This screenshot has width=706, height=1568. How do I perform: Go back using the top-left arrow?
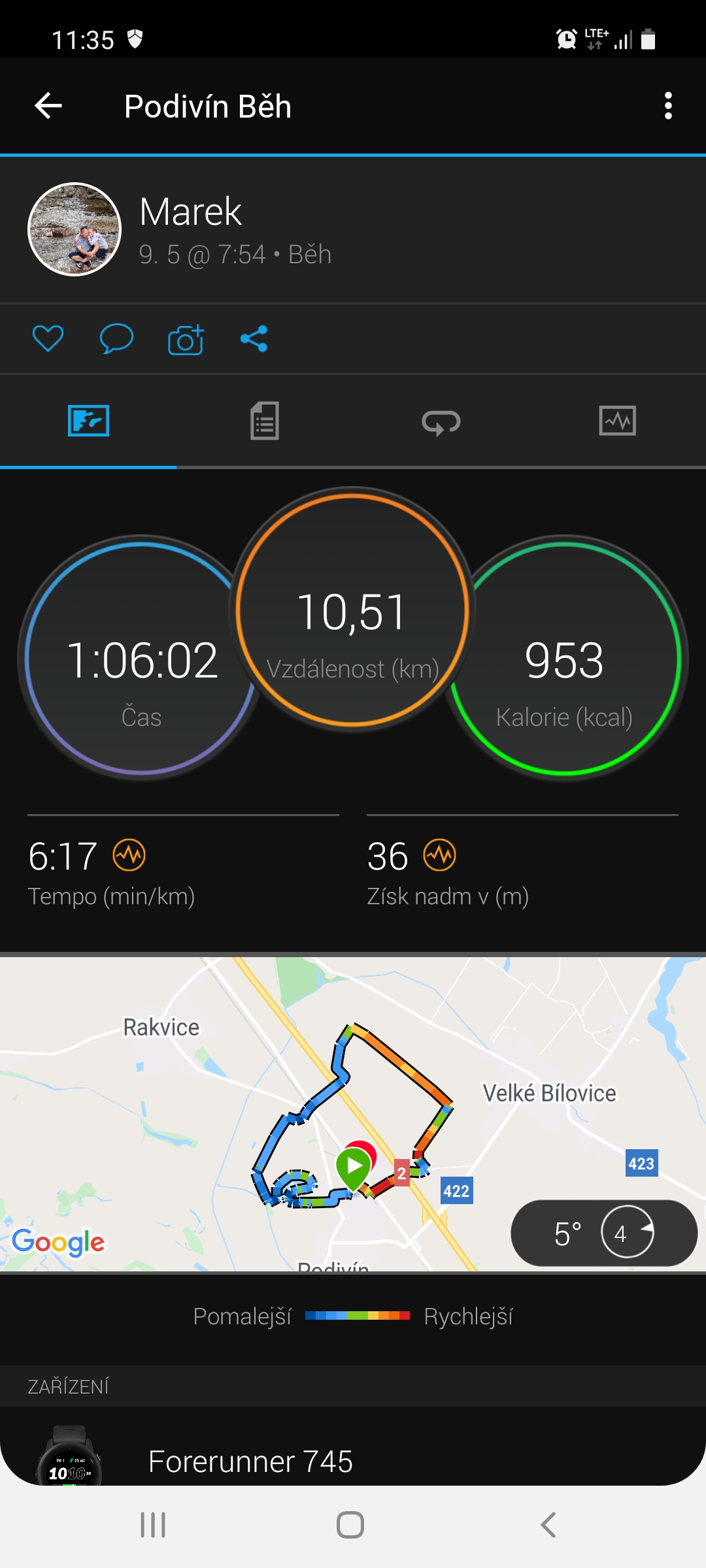[x=48, y=106]
